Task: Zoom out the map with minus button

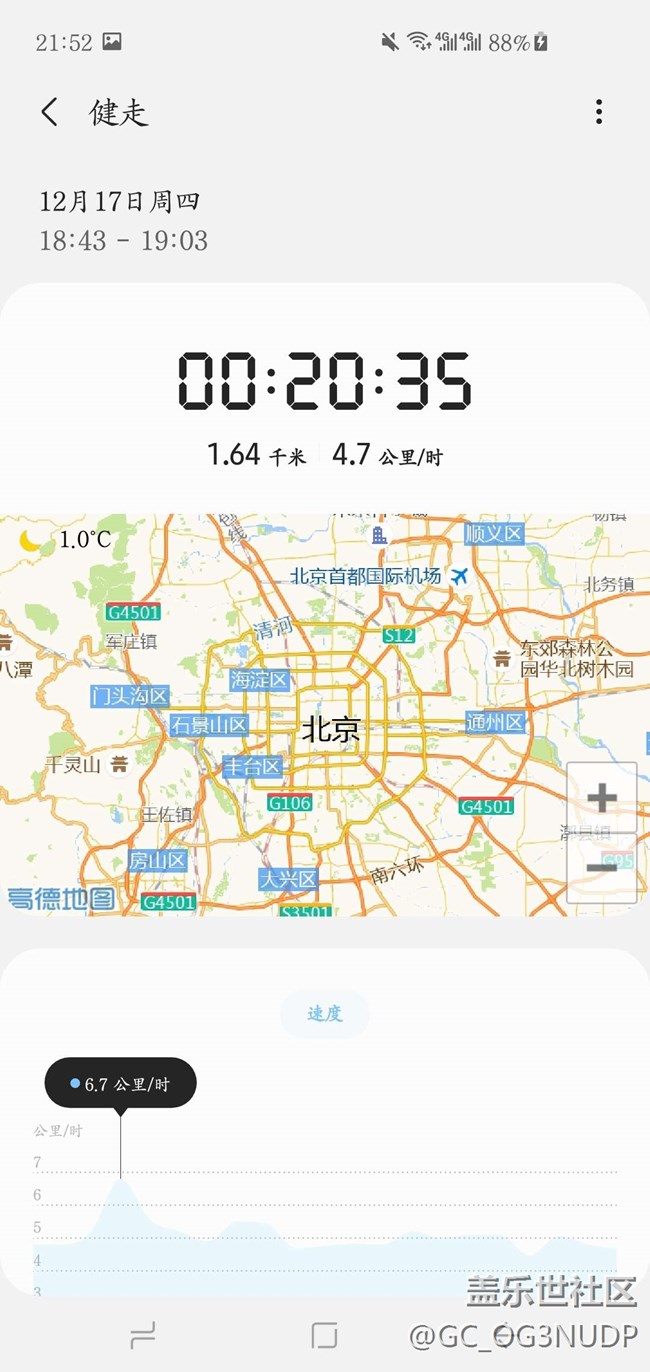Action: pyautogui.click(x=602, y=868)
